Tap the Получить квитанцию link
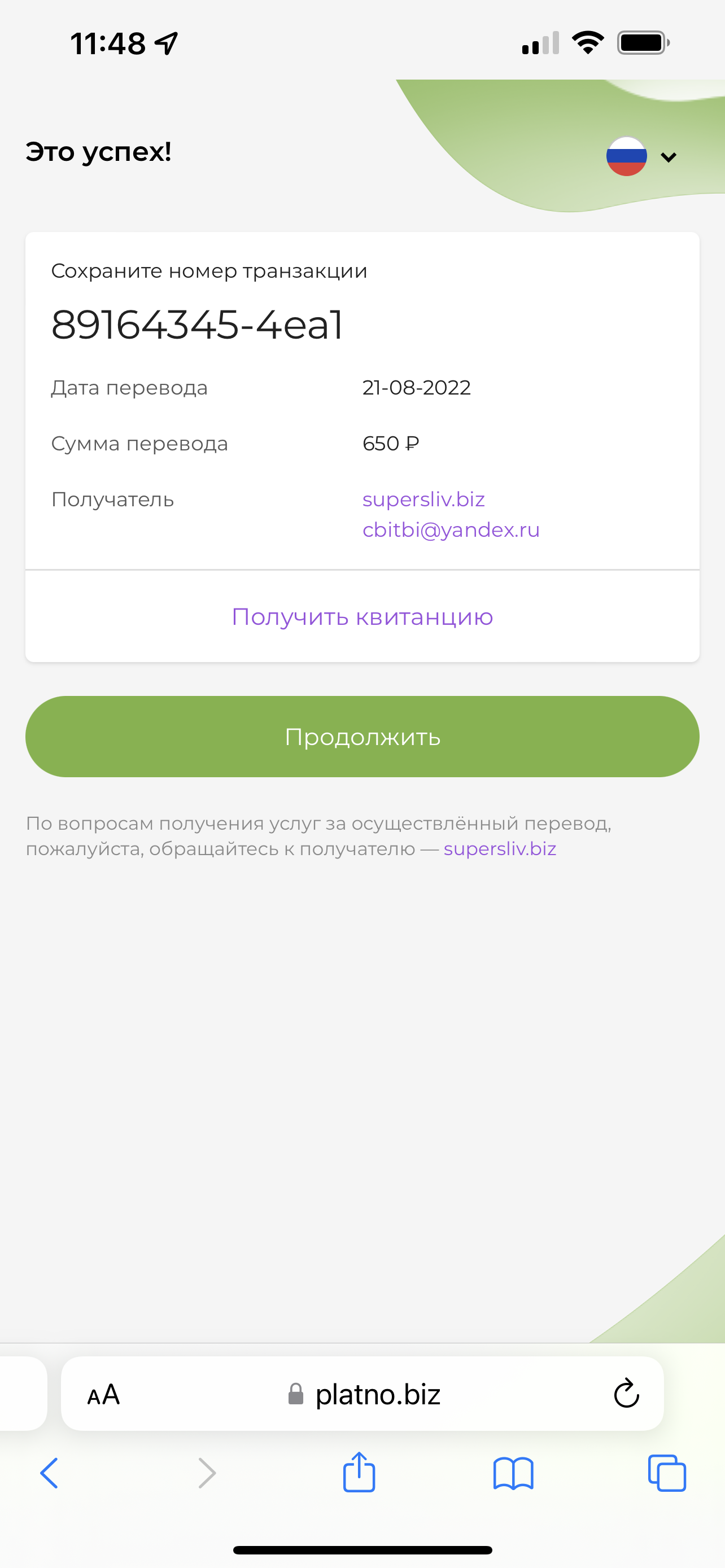 coord(362,616)
